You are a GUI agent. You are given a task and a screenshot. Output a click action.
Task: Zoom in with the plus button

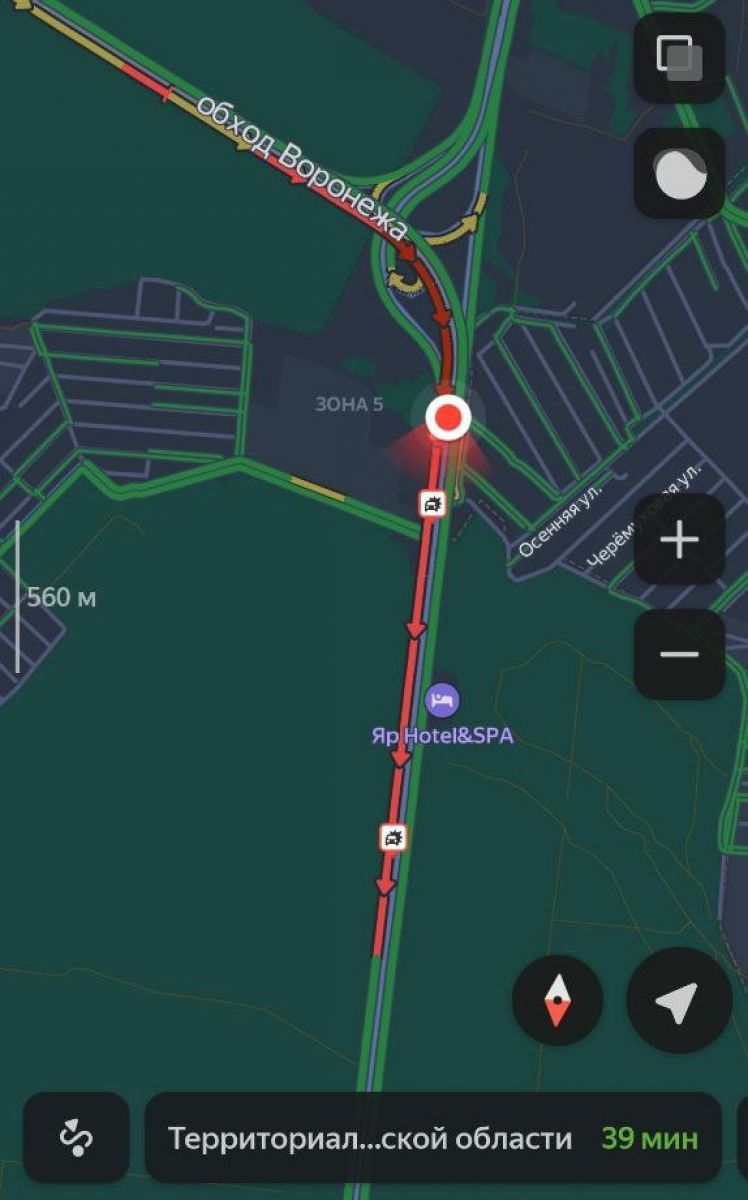[679, 540]
